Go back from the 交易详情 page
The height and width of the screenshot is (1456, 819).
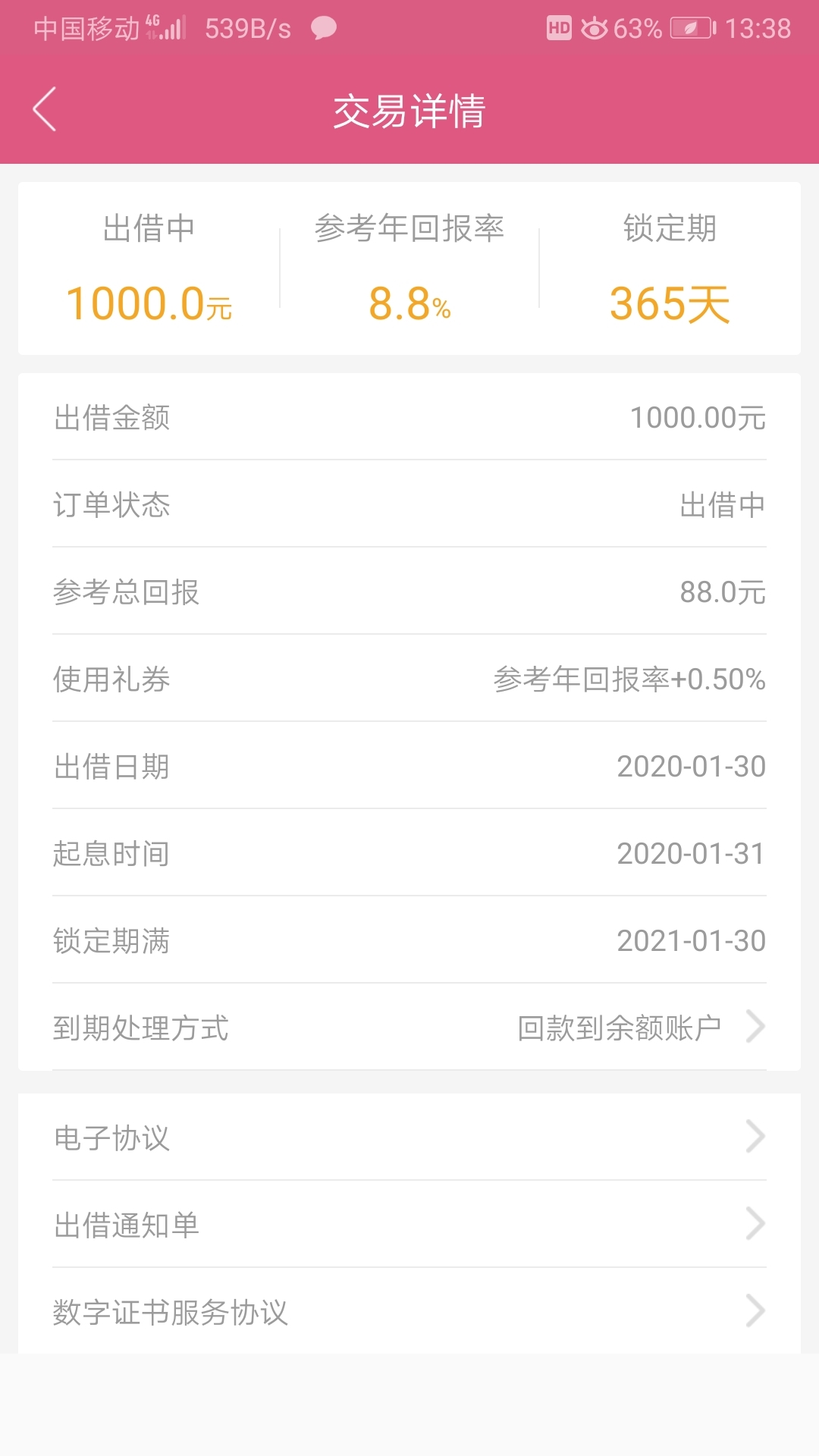45,109
